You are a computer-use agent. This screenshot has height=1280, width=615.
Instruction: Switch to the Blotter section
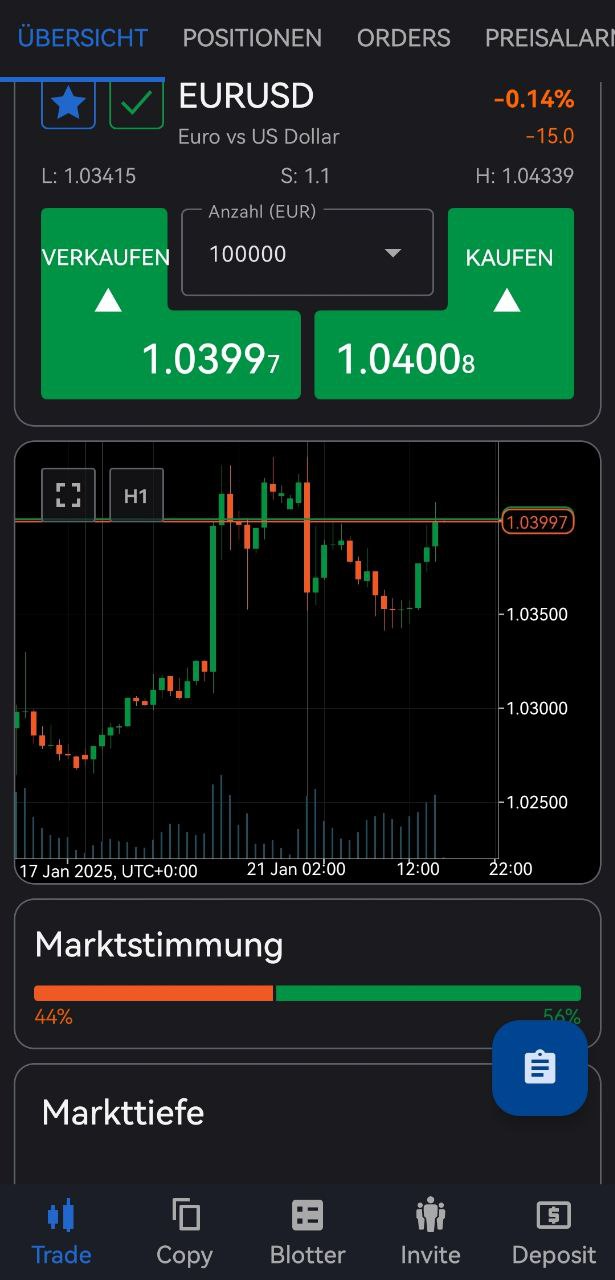tap(307, 1232)
